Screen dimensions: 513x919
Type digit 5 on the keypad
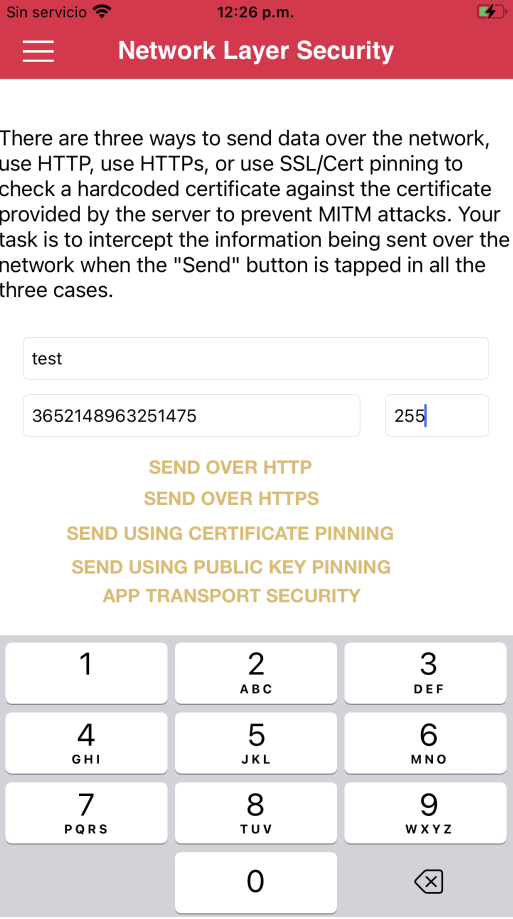pyautogui.click(x=256, y=743)
